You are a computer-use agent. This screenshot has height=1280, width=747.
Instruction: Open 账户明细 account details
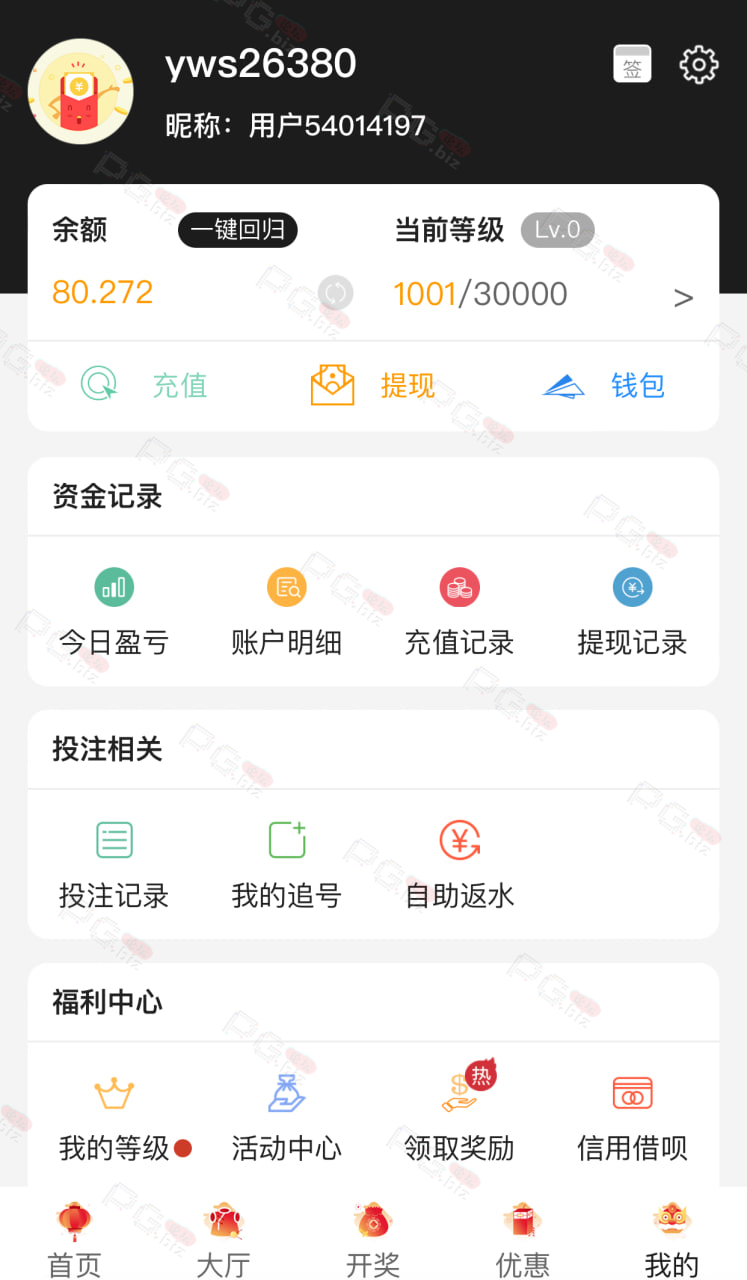tap(287, 613)
